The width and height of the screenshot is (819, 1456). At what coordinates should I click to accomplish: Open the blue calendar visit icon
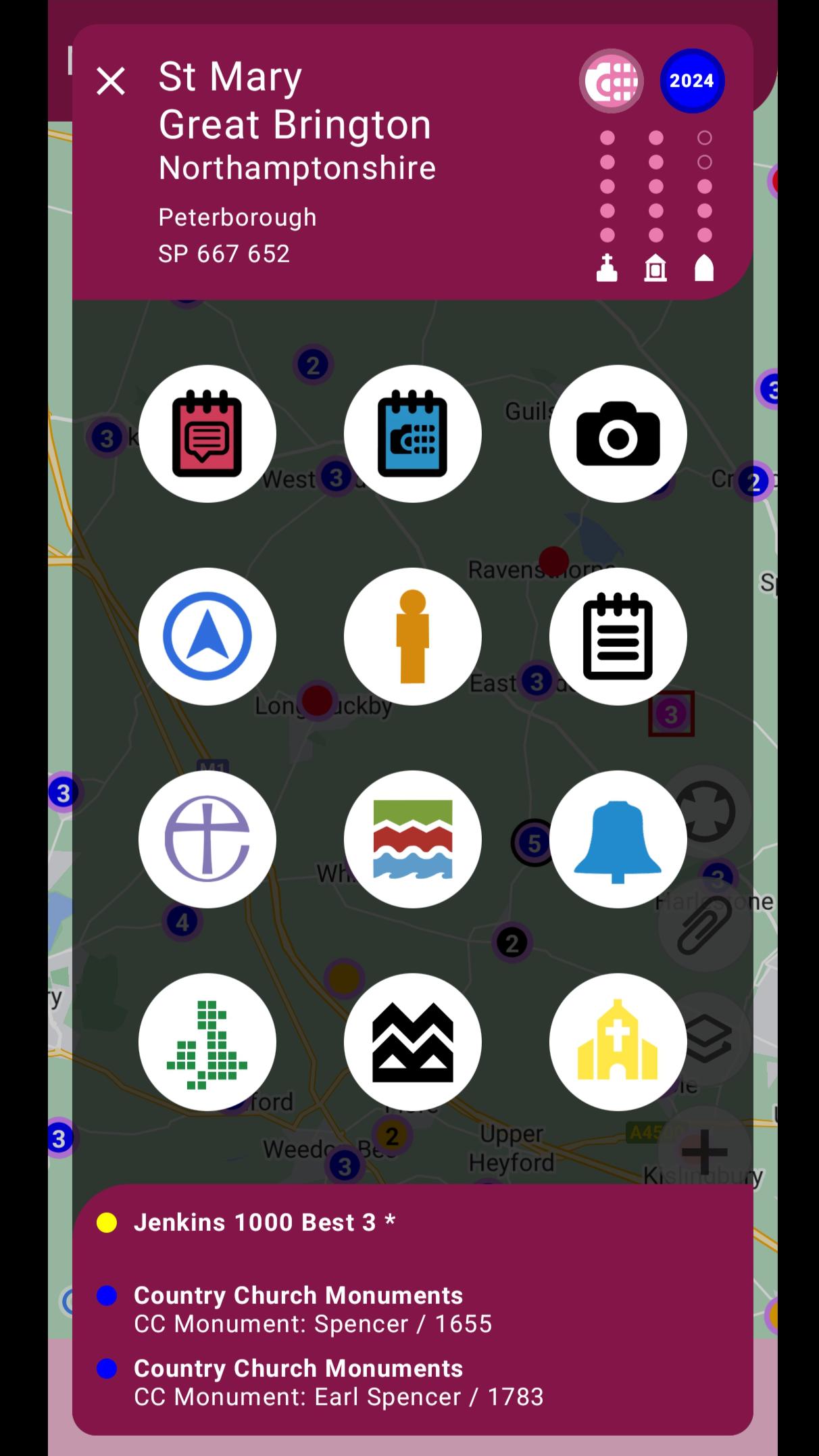(413, 434)
